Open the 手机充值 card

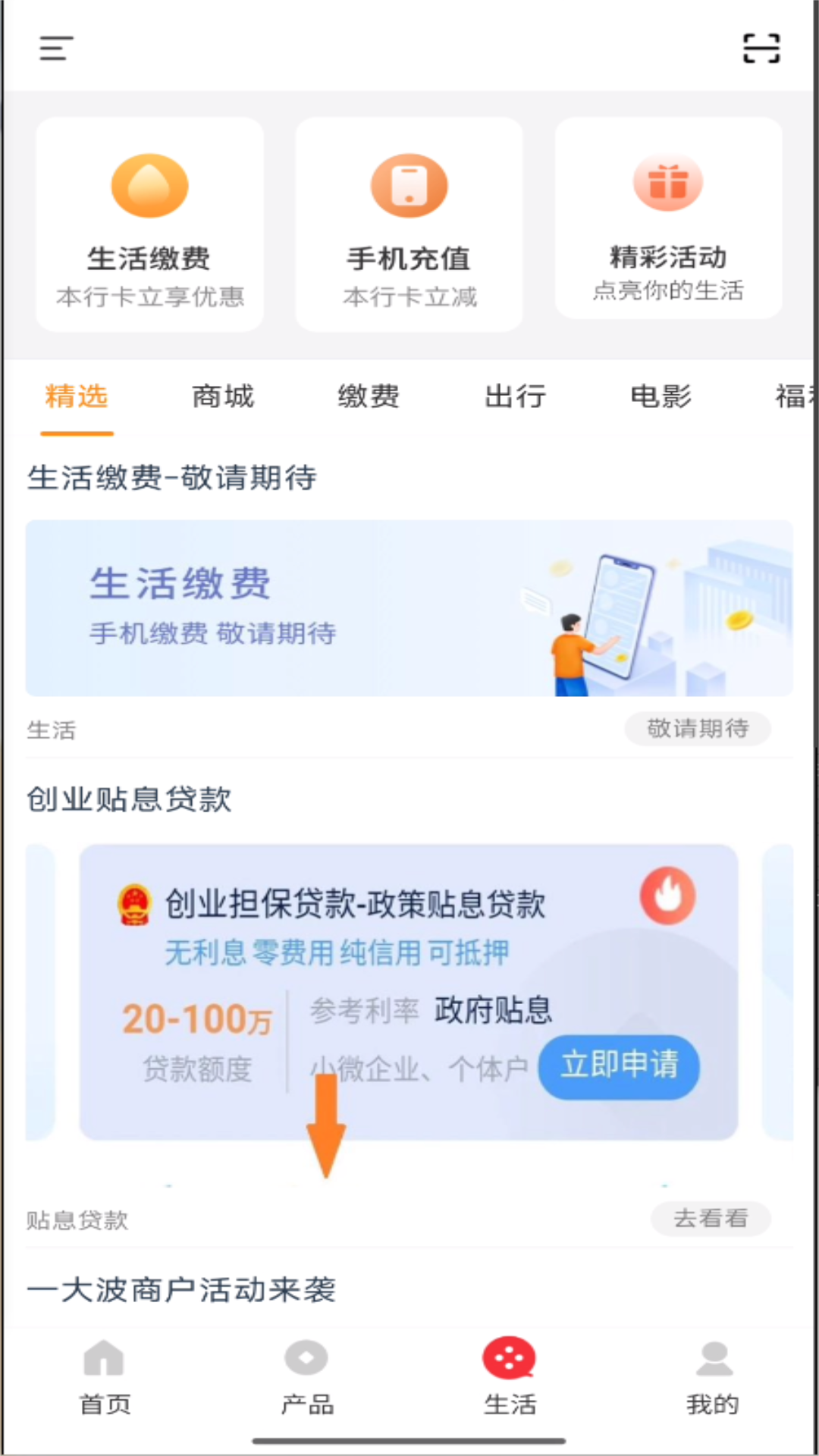pyautogui.click(x=409, y=224)
